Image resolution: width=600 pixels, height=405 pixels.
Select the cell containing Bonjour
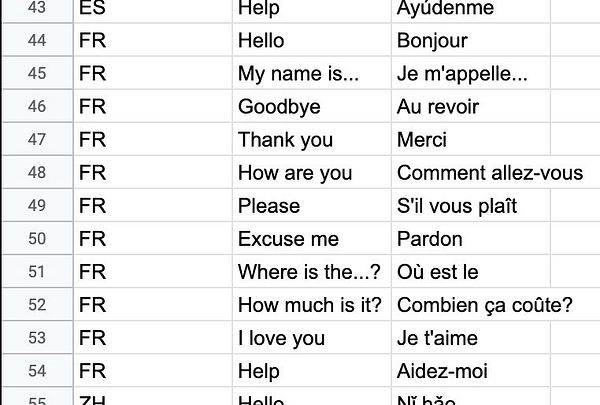coord(470,41)
